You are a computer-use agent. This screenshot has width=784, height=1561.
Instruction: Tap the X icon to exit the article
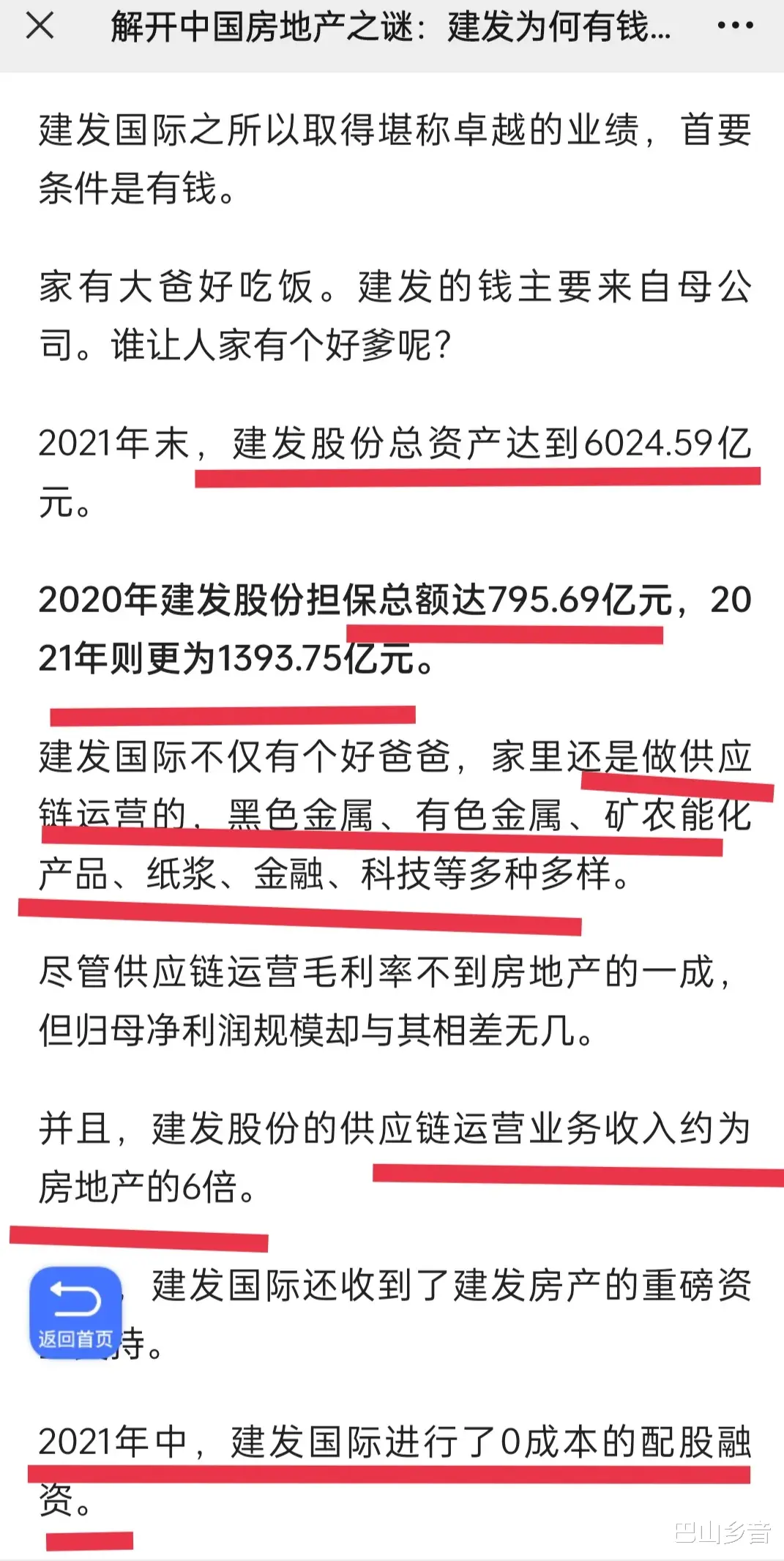(x=40, y=24)
